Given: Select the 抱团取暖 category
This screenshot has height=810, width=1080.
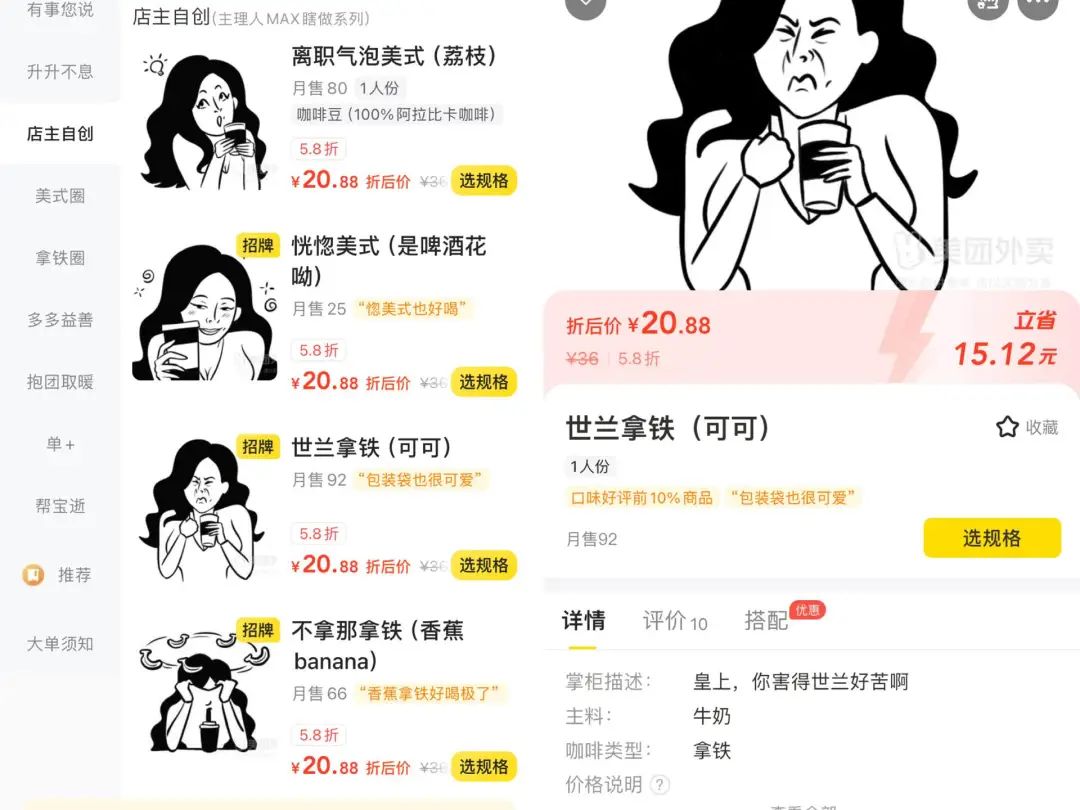Looking at the screenshot, I should click(x=60, y=382).
